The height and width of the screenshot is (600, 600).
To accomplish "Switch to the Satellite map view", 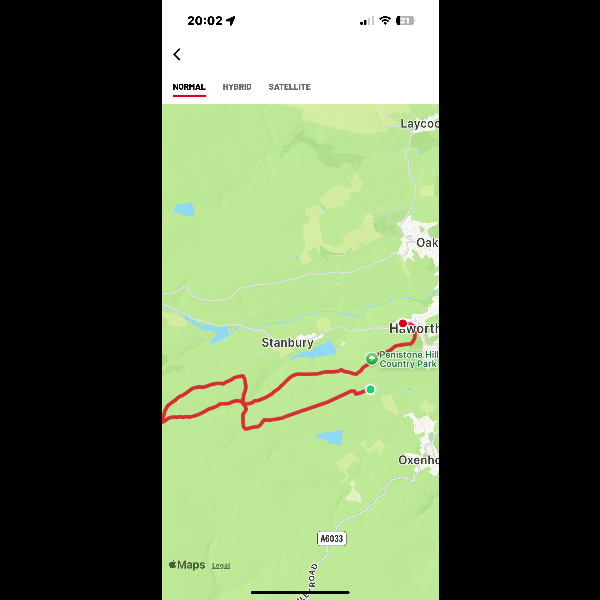I will point(289,87).
